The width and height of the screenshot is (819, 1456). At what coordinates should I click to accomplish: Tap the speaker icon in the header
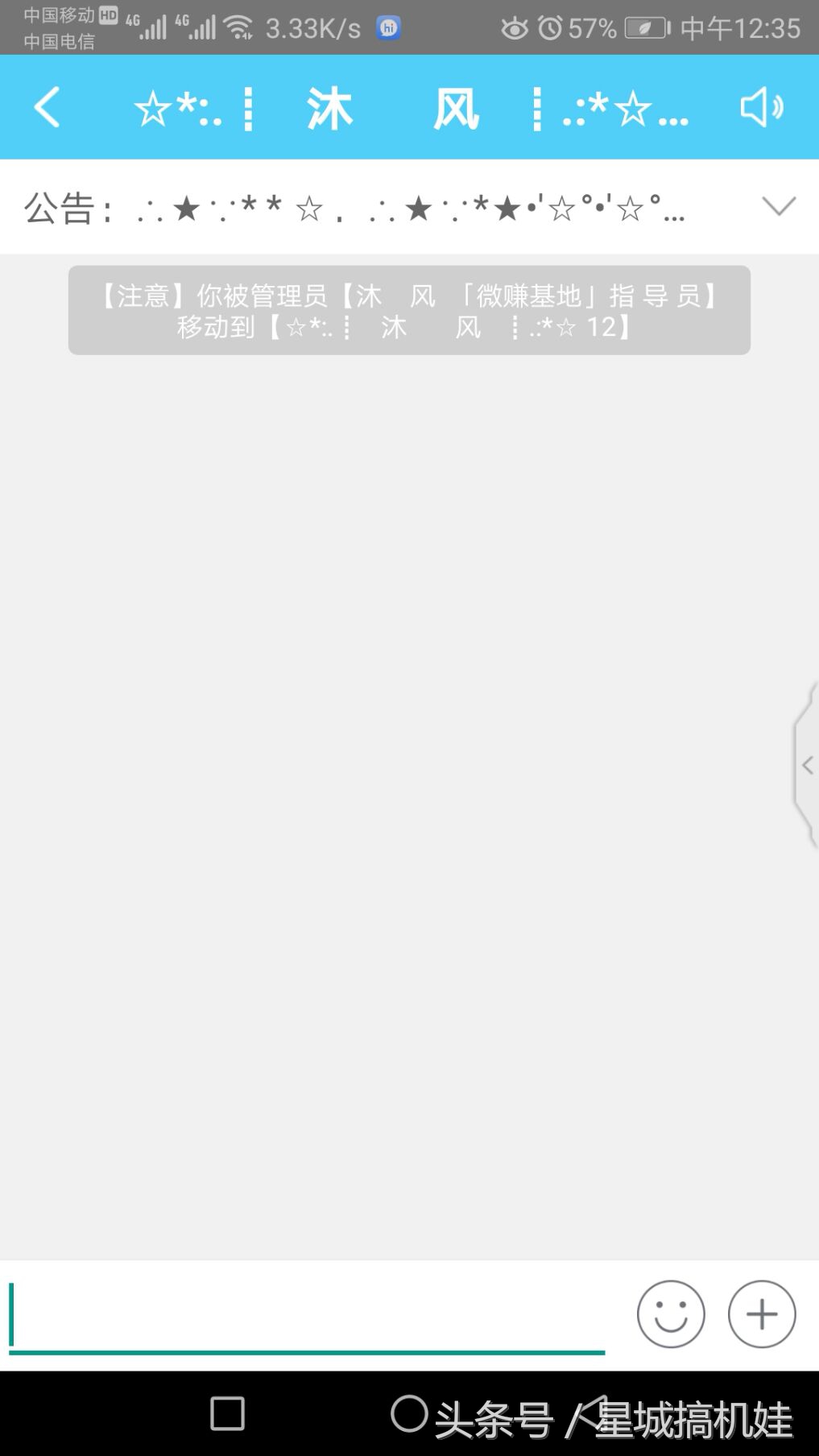click(761, 107)
